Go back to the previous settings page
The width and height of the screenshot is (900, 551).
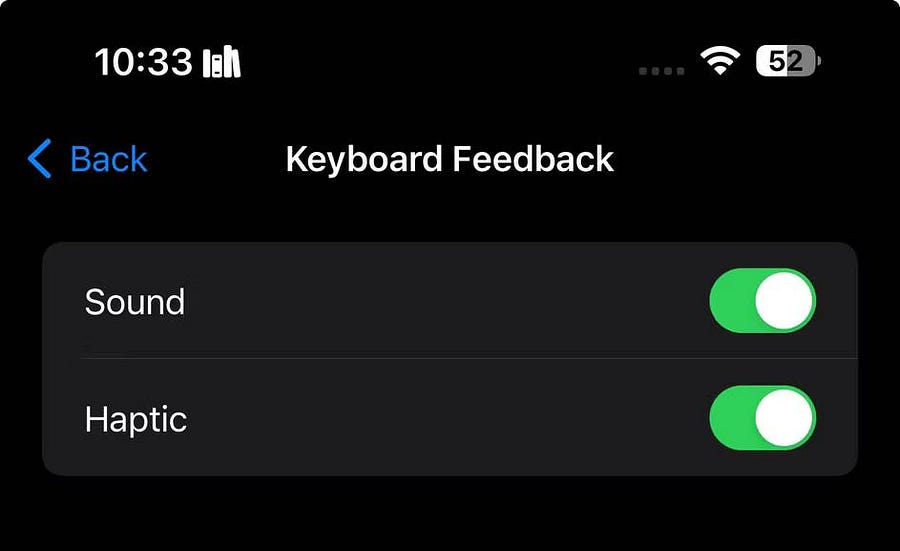(x=88, y=159)
